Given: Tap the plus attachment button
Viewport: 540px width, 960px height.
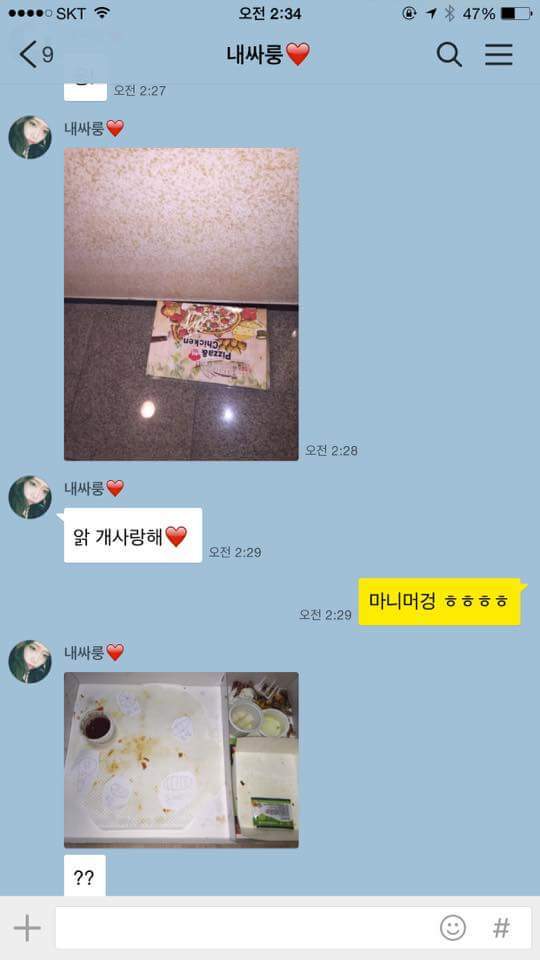Looking at the screenshot, I should (27, 928).
